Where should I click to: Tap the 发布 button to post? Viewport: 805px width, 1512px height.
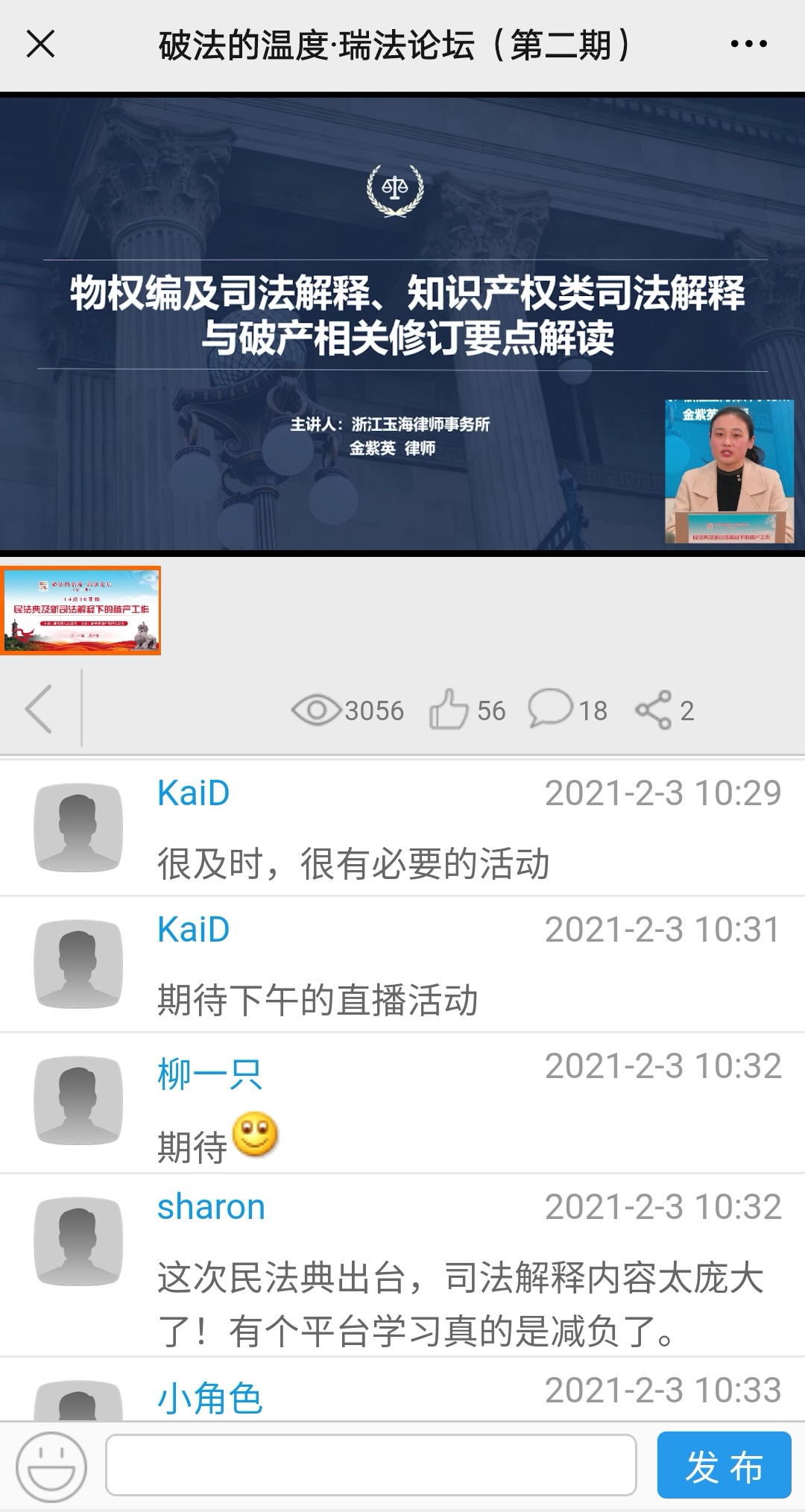pyautogui.click(x=724, y=1465)
